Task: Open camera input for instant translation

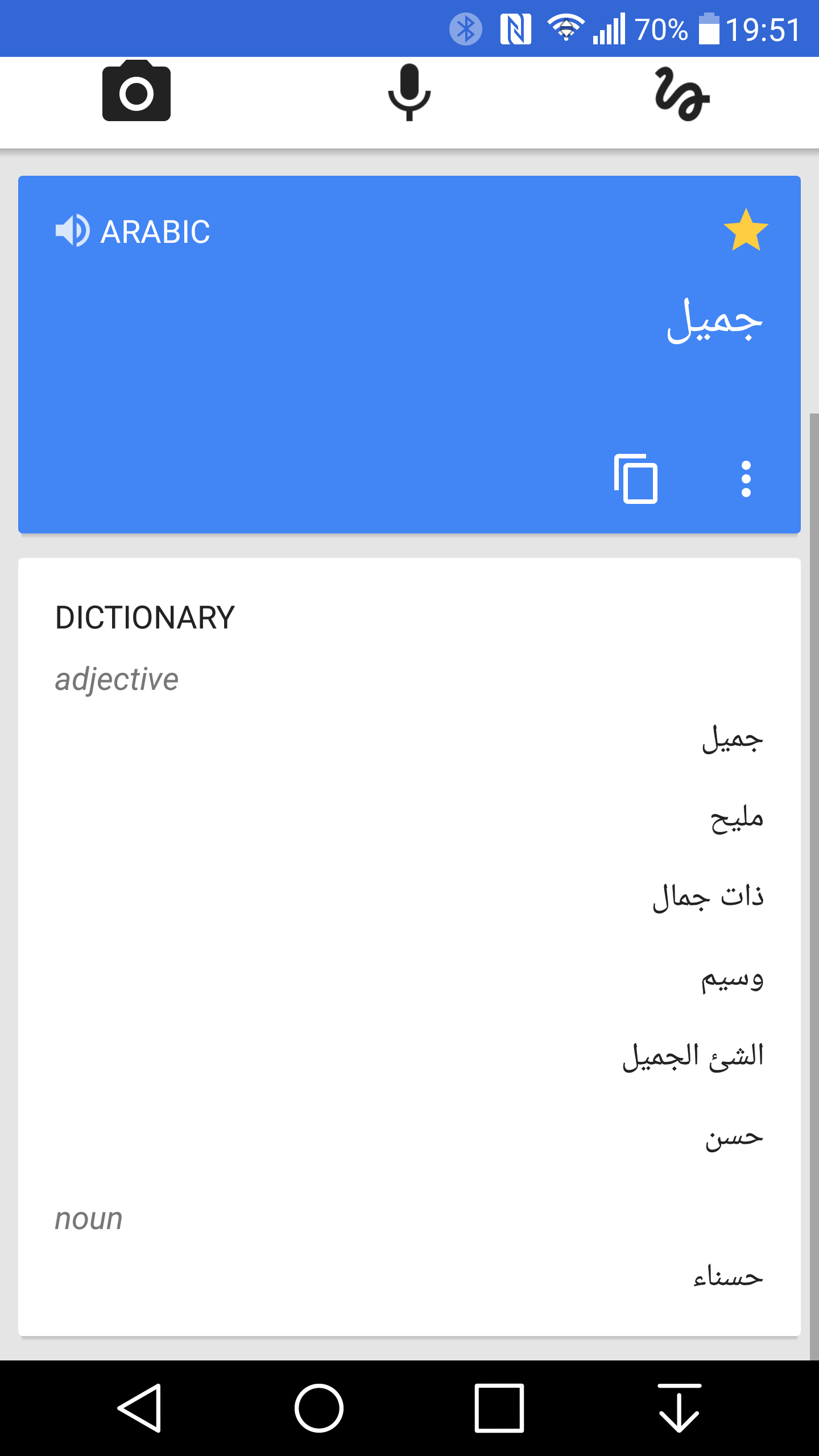Action: pos(136,94)
